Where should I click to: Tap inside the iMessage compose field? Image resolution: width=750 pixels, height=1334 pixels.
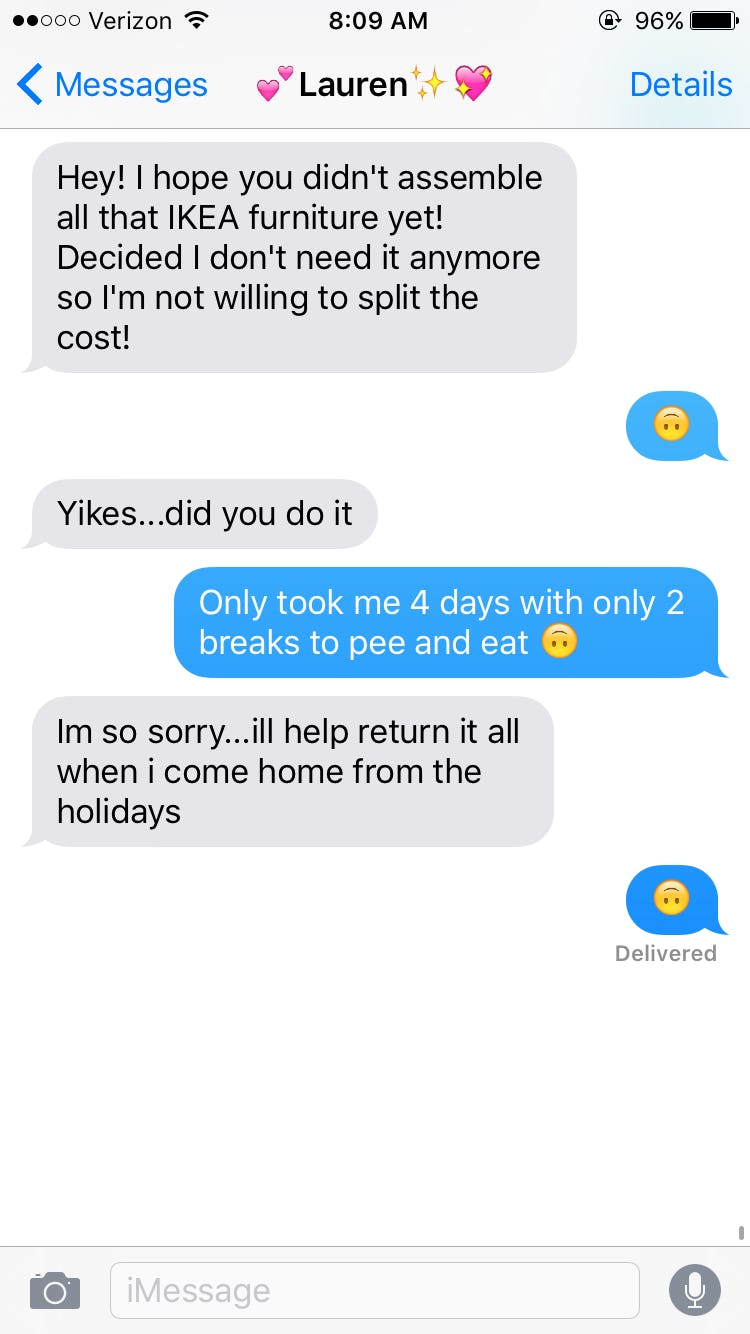click(x=375, y=1290)
